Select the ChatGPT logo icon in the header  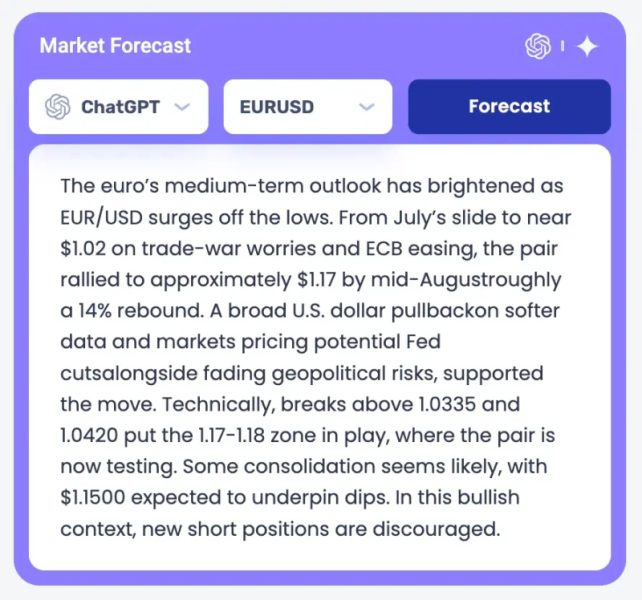tap(538, 46)
